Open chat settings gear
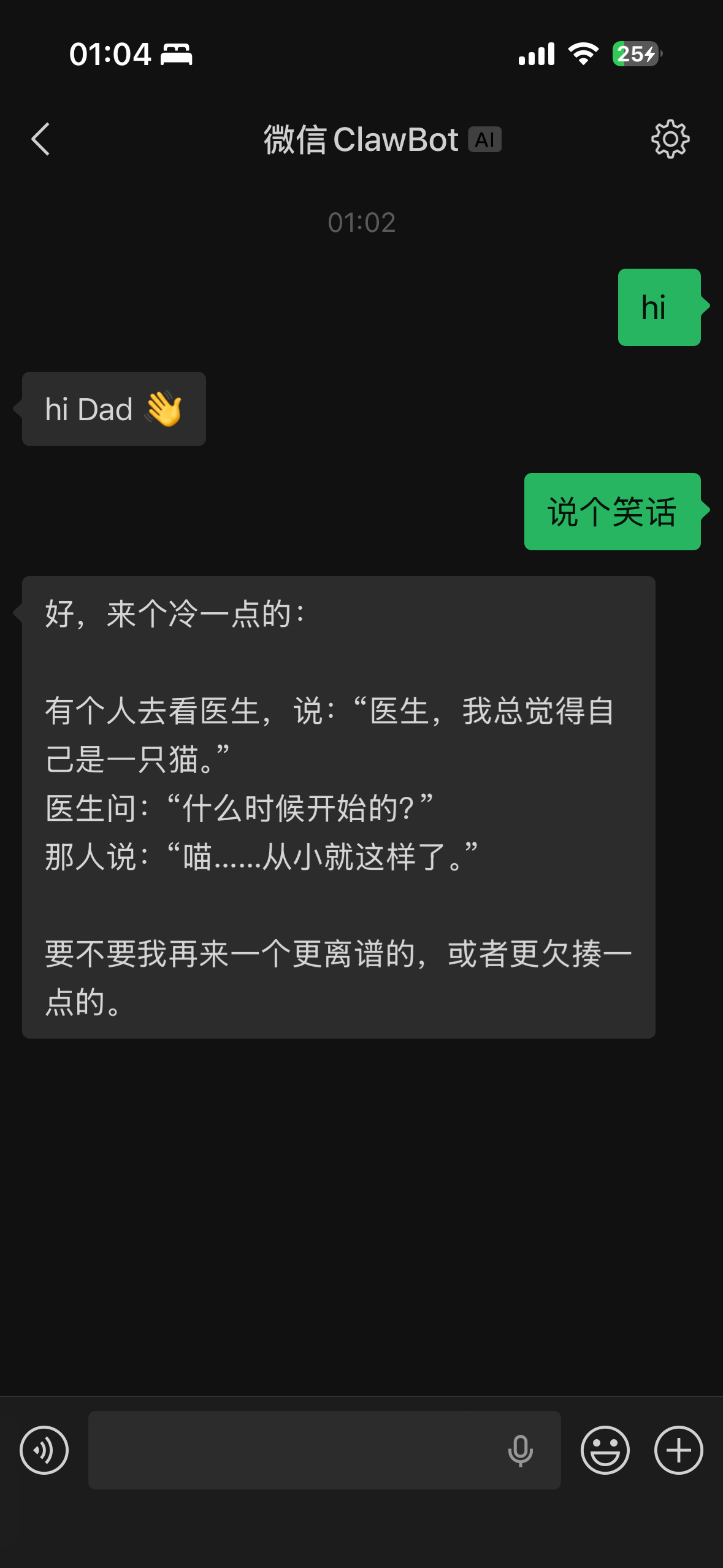The width and height of the screenshot is (723, 1568). 670,139
